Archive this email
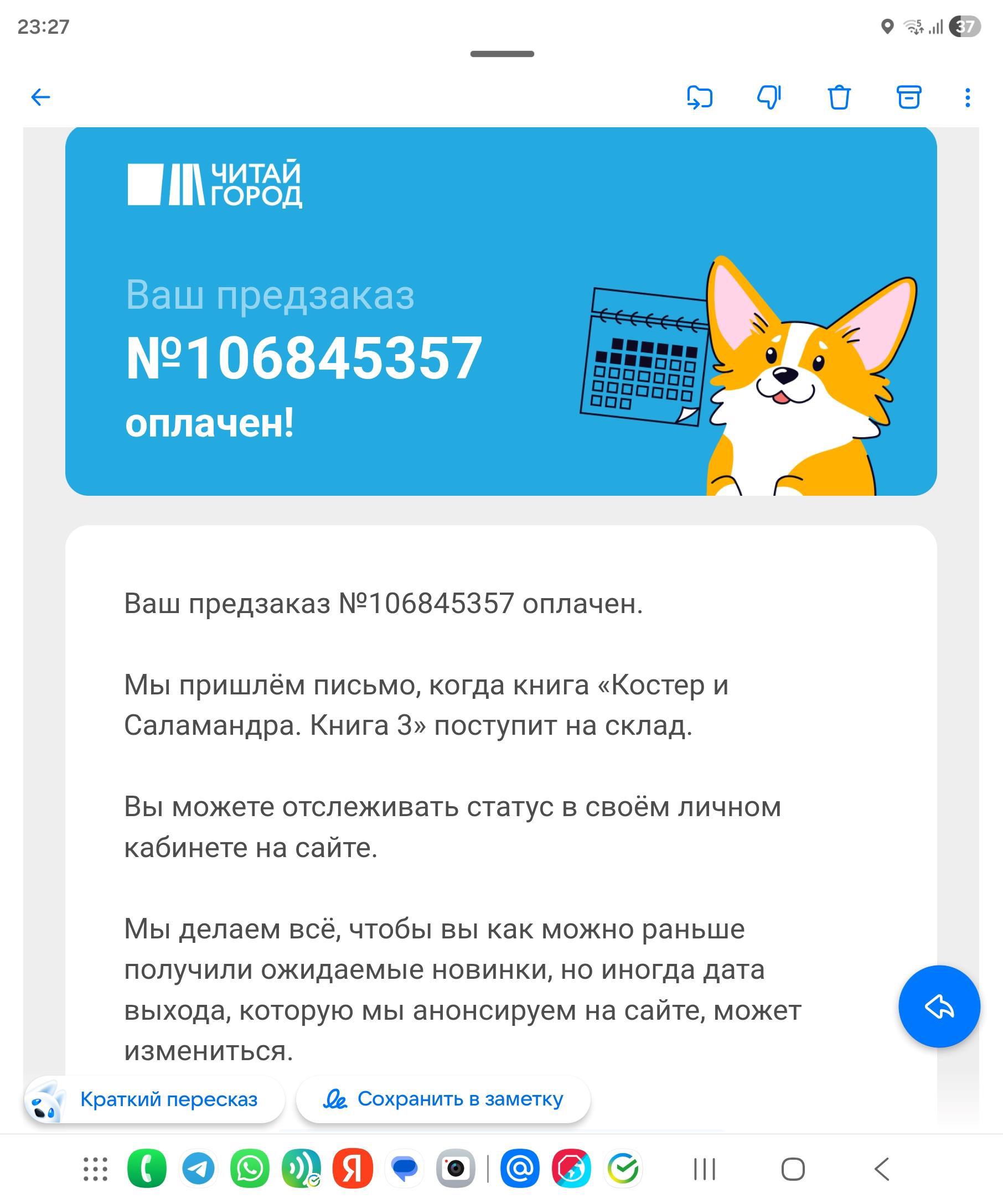Viewport: 1003px width, 1204px height. pyautogui.click(x=908, y=97)
